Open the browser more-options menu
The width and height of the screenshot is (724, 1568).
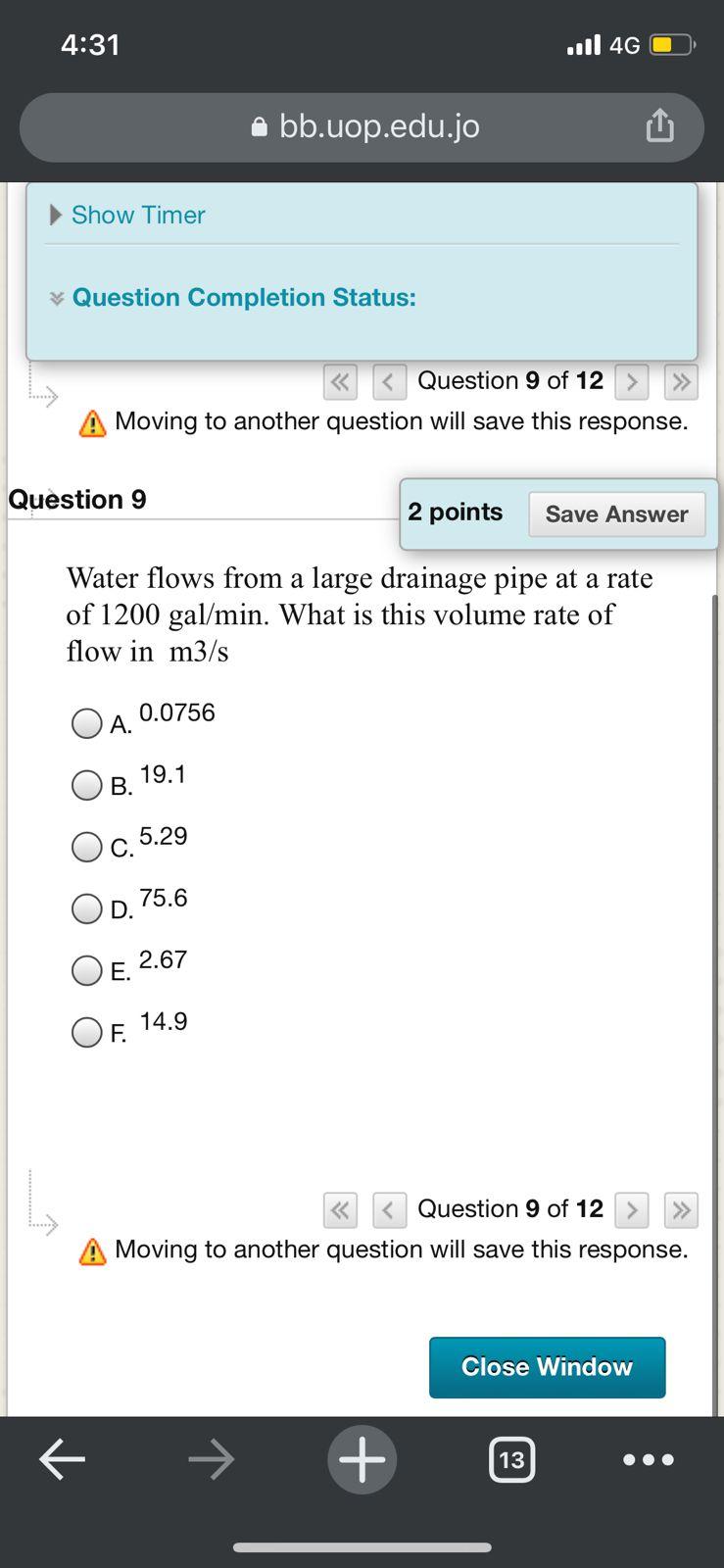coord(647,1459)
